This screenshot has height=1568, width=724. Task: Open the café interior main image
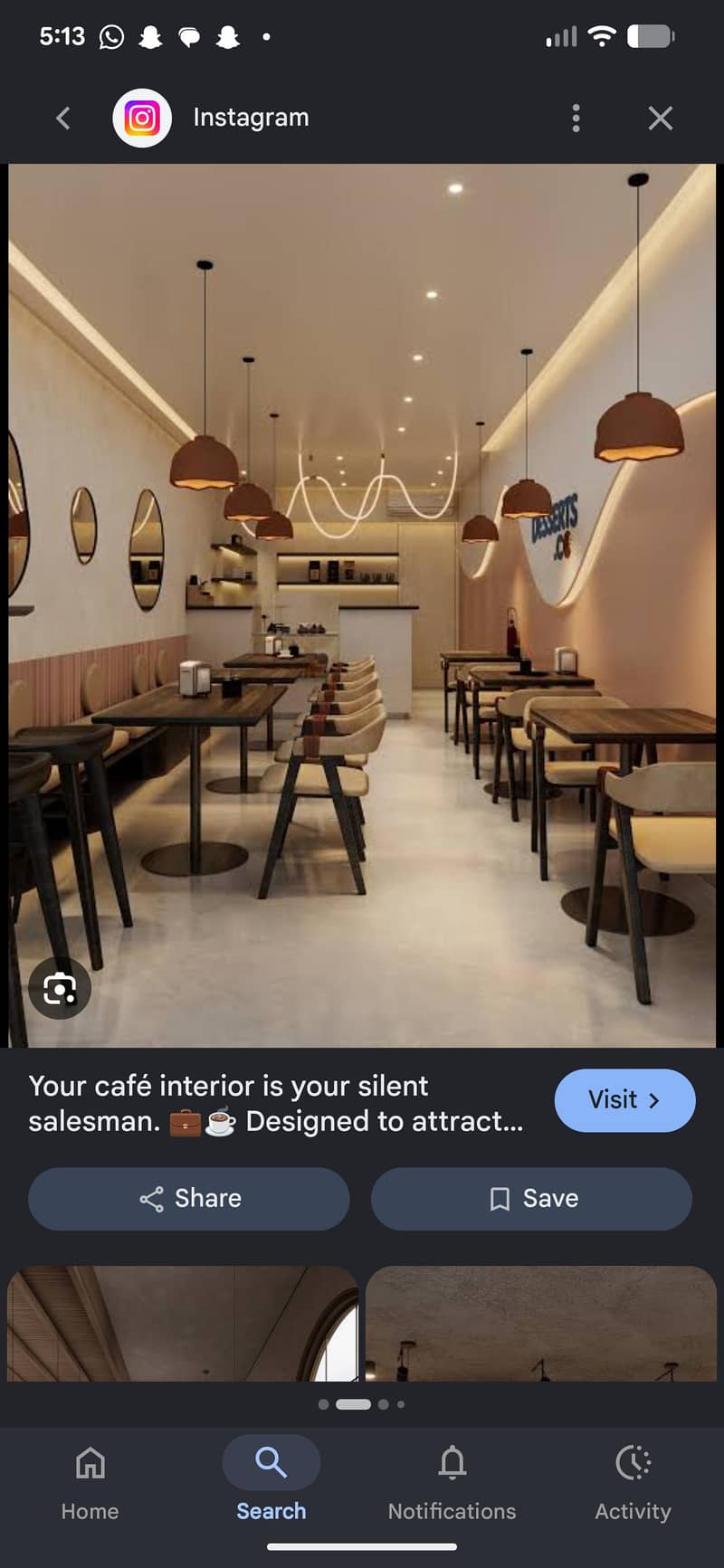tap(362, 604)
